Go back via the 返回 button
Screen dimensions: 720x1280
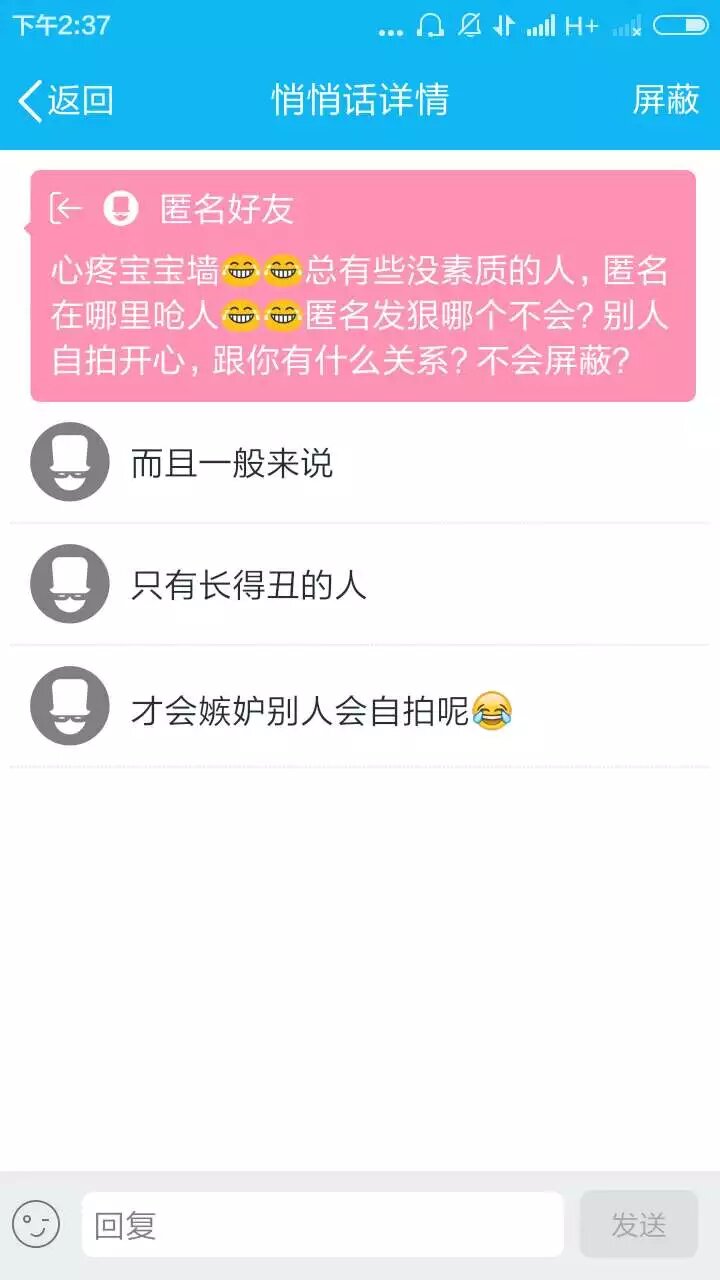[x=66, y=100]
